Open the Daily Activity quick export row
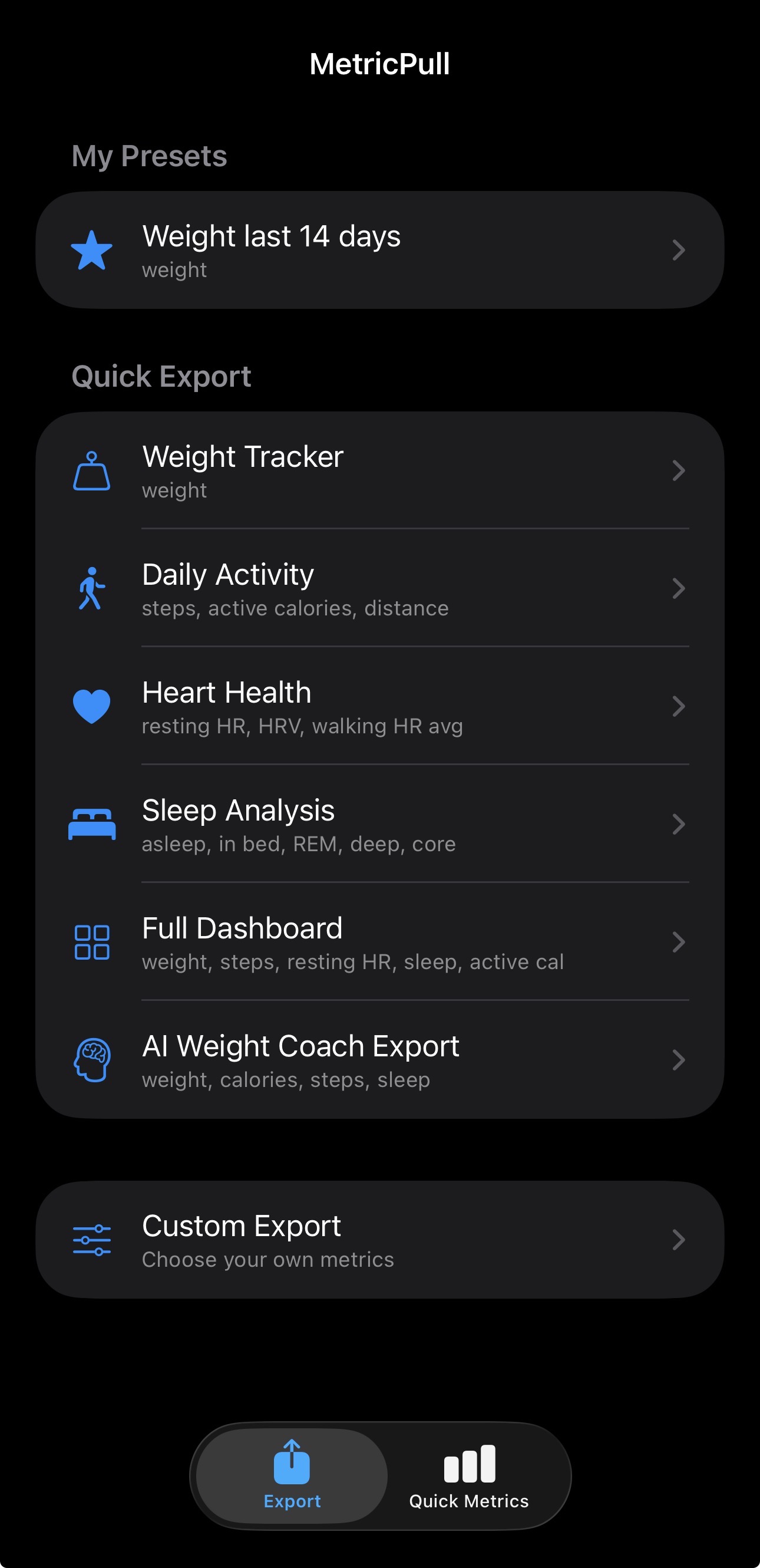The height and width of the screenshot is (1568, 760). pos(379,587)
